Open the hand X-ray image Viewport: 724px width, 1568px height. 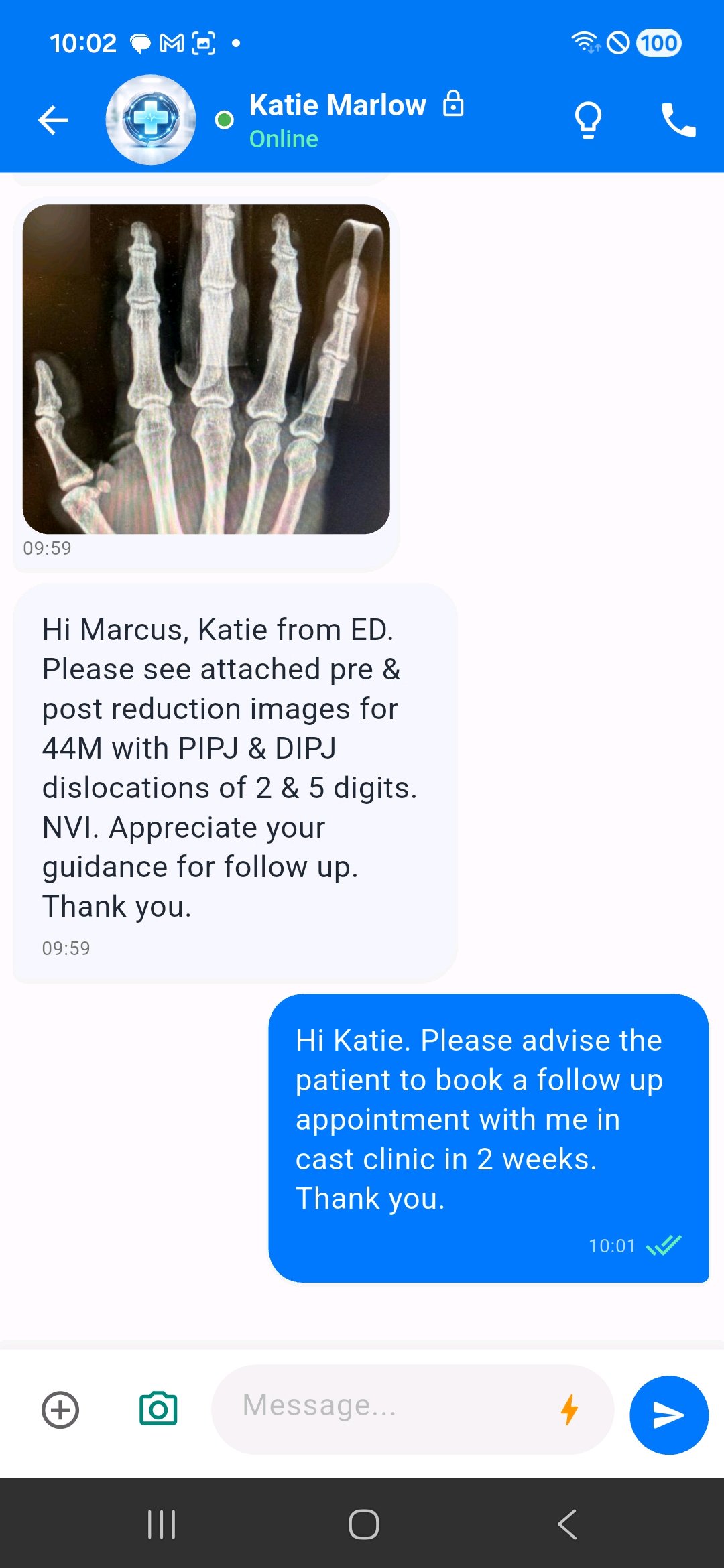coord(206,369)
